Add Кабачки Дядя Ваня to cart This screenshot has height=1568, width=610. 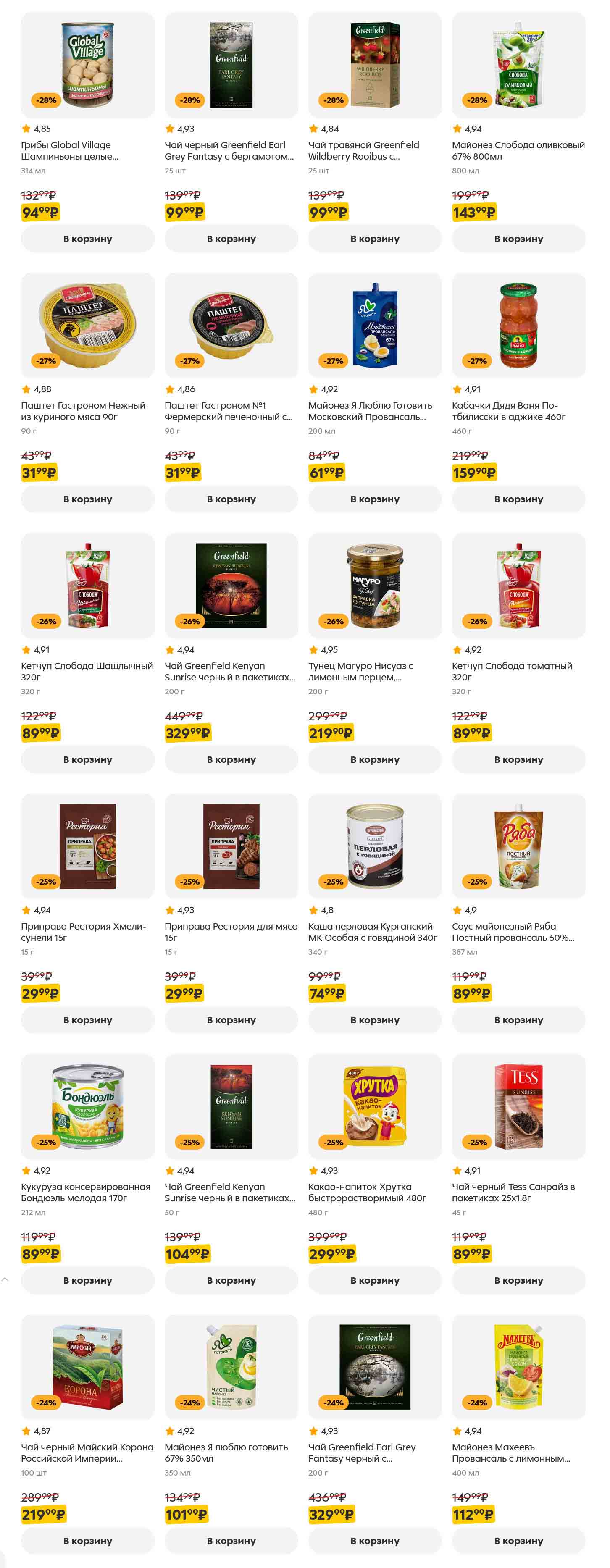coord(518,499)
